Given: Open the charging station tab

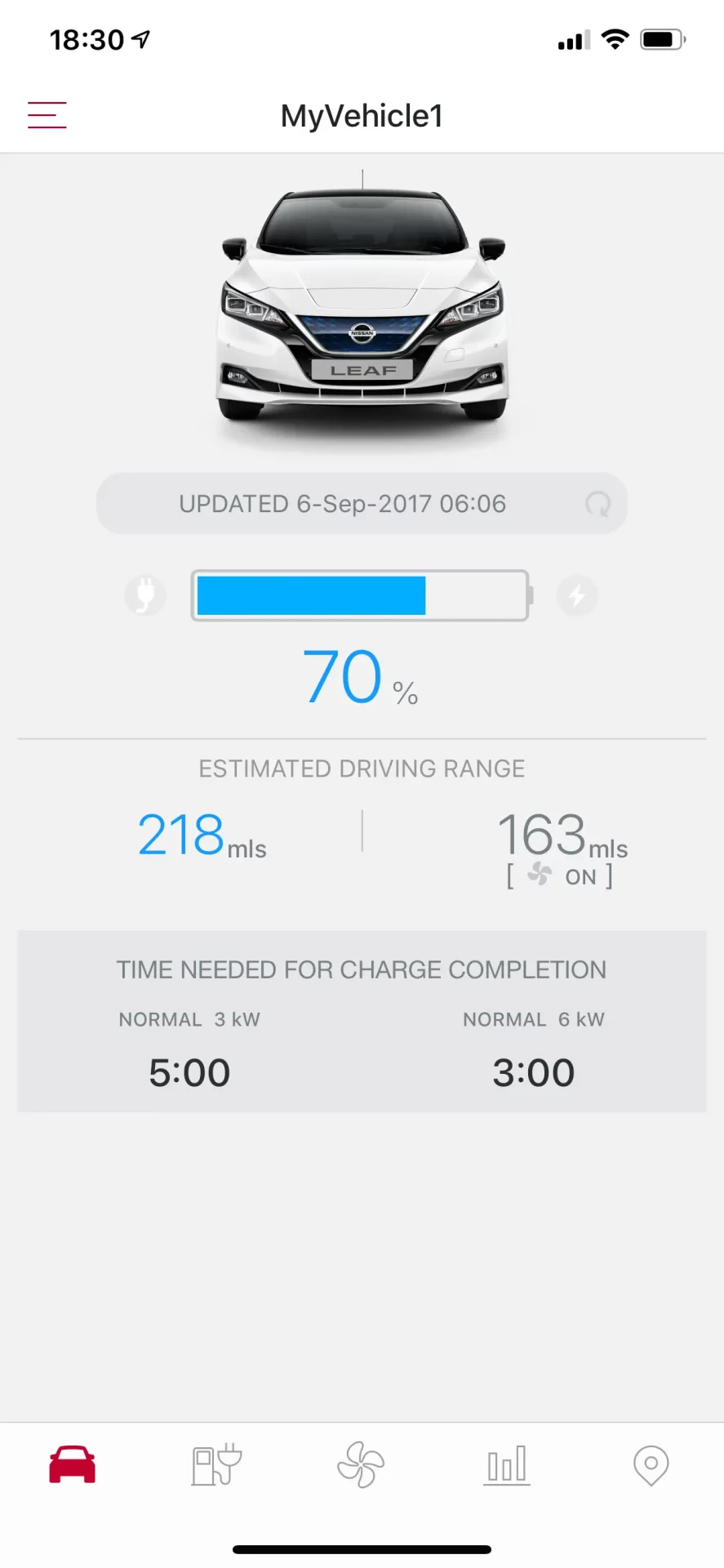Looking at the screenshot, I should point(216,1464).
